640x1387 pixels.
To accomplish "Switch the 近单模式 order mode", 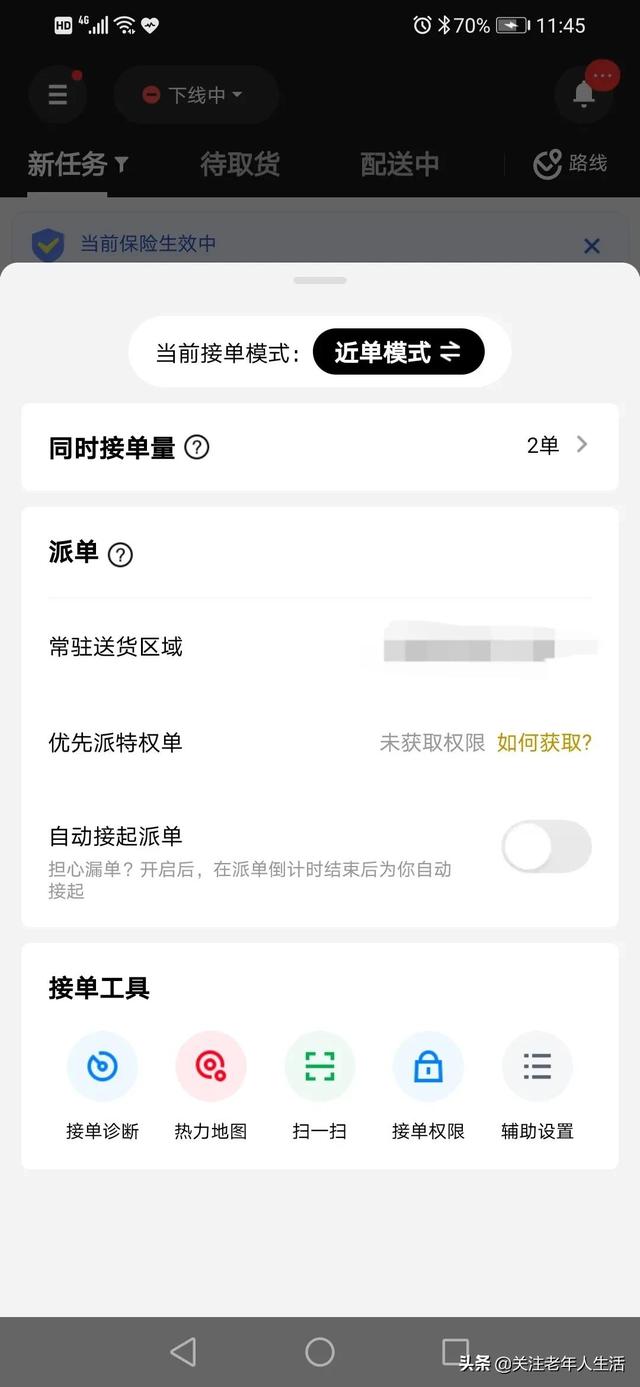I will 398,352.
